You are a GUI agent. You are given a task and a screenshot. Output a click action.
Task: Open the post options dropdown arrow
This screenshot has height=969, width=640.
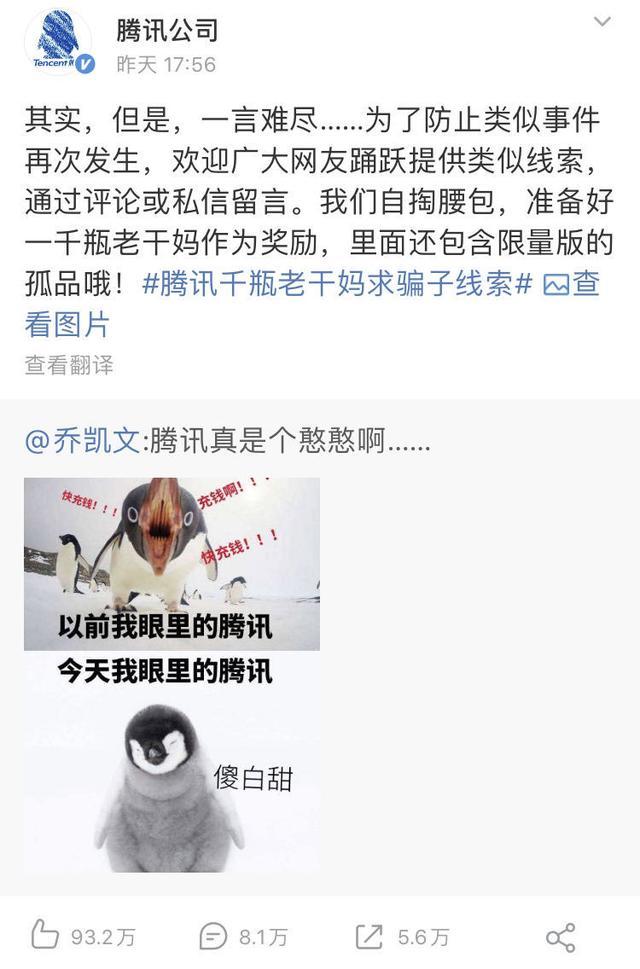(x=602, y=22)
